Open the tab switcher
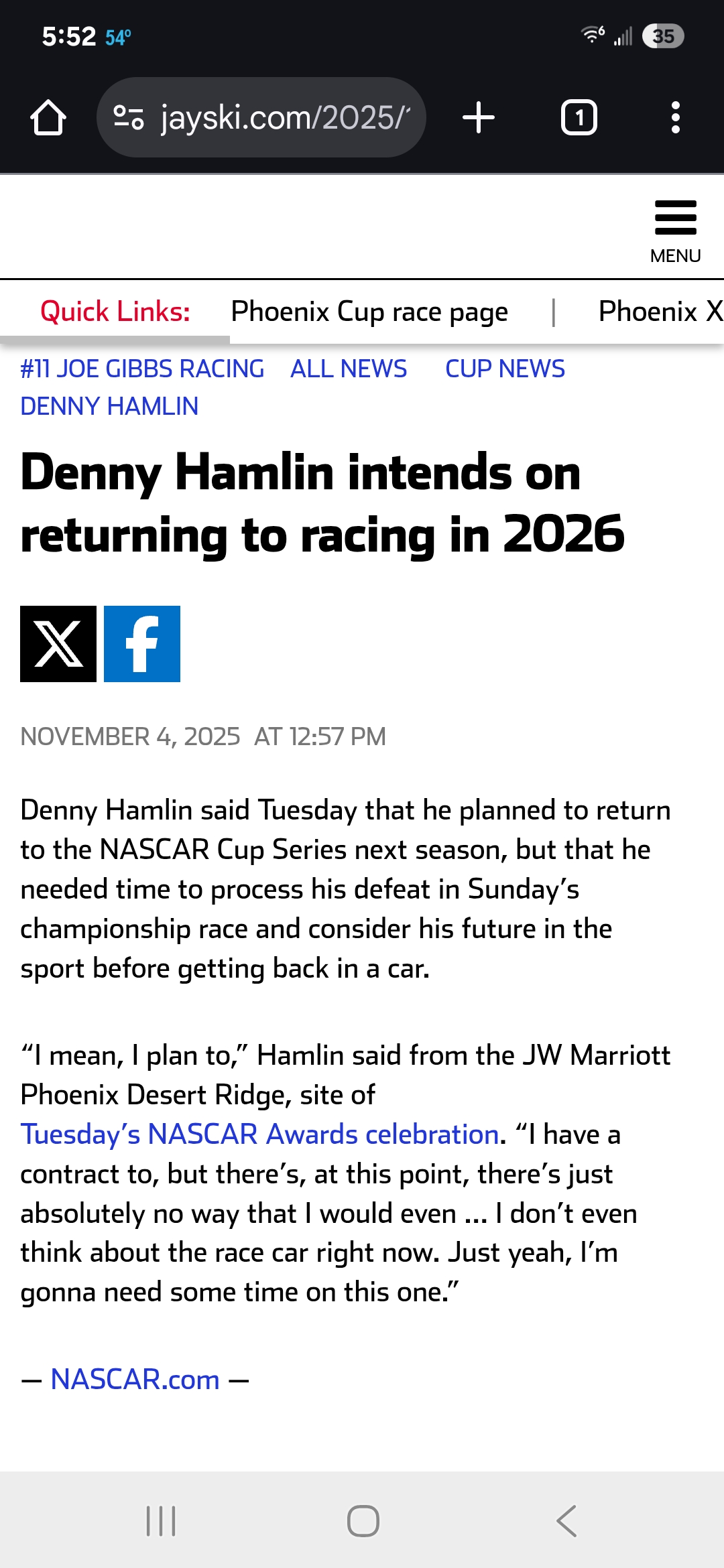 point(579,118)
